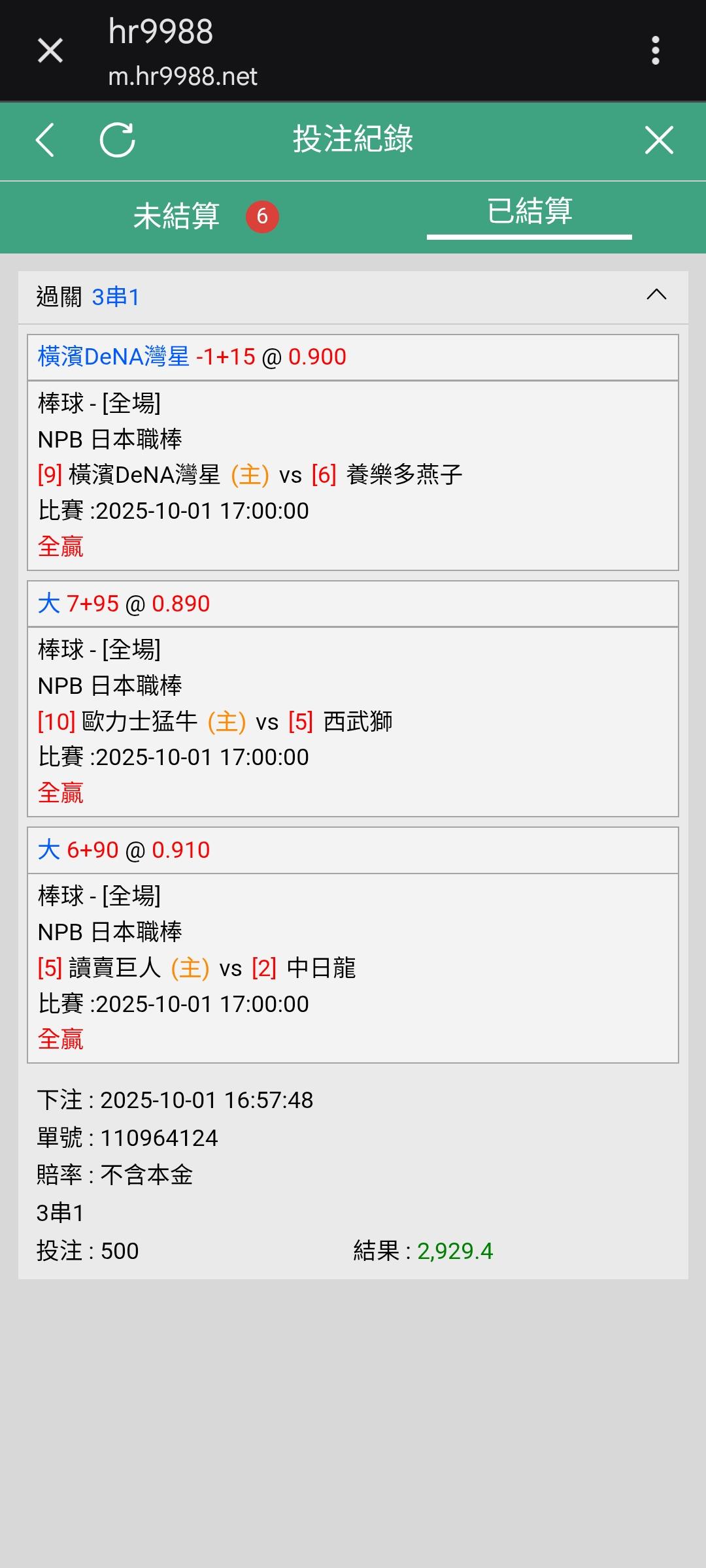Close the 投注紀錄 panel
Viewport: 706px width, 1568px height.
point(658,140)
